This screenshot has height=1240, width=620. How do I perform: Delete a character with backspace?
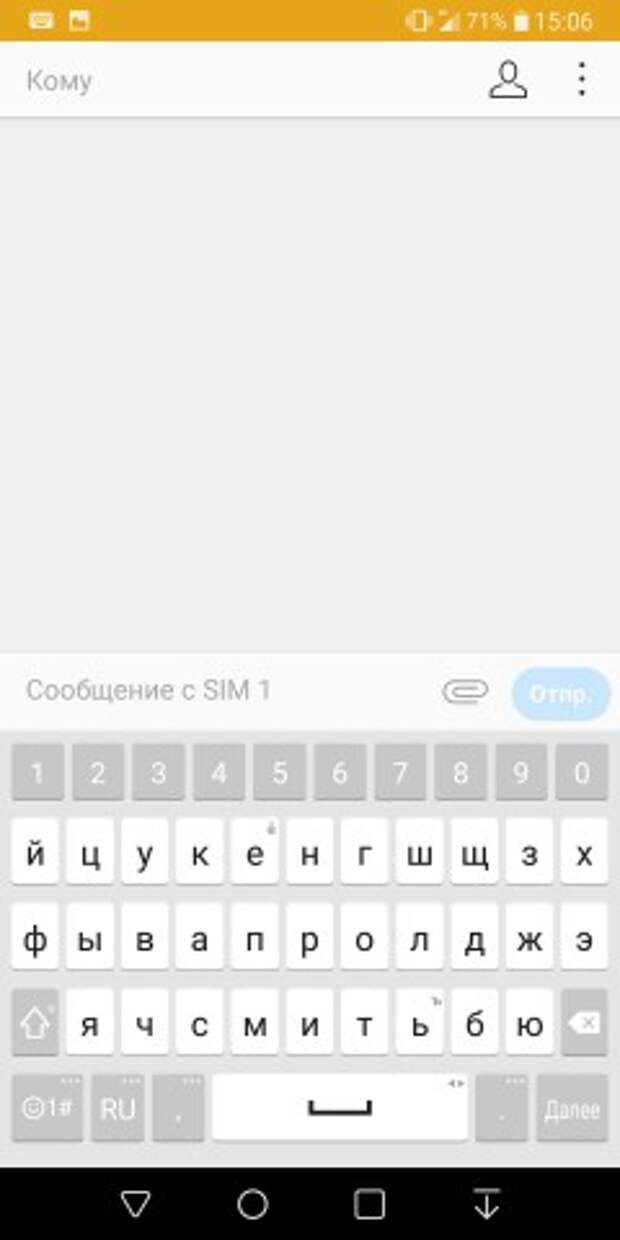click(585, 1023)
